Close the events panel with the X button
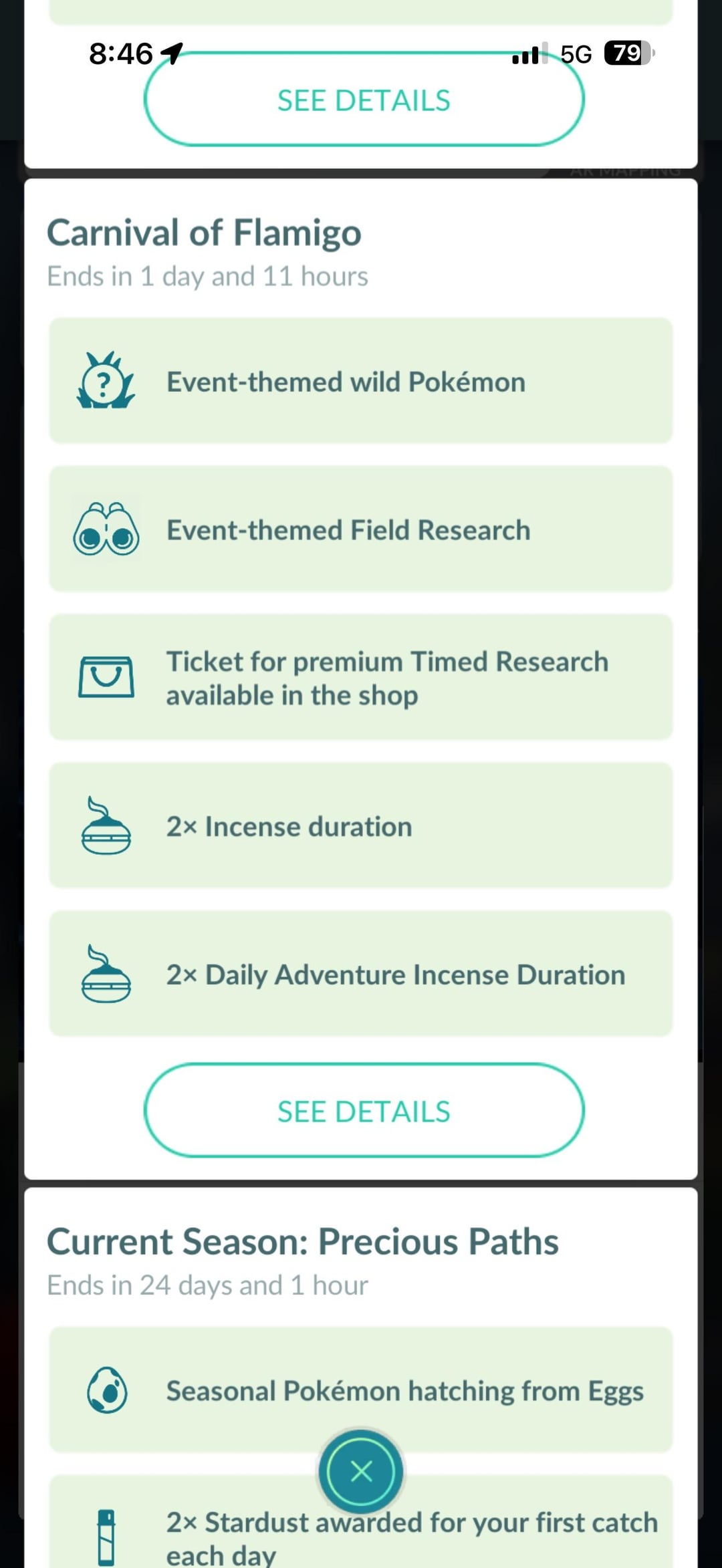Screen dimensions: 722x1568 (x=361, y=1470)
